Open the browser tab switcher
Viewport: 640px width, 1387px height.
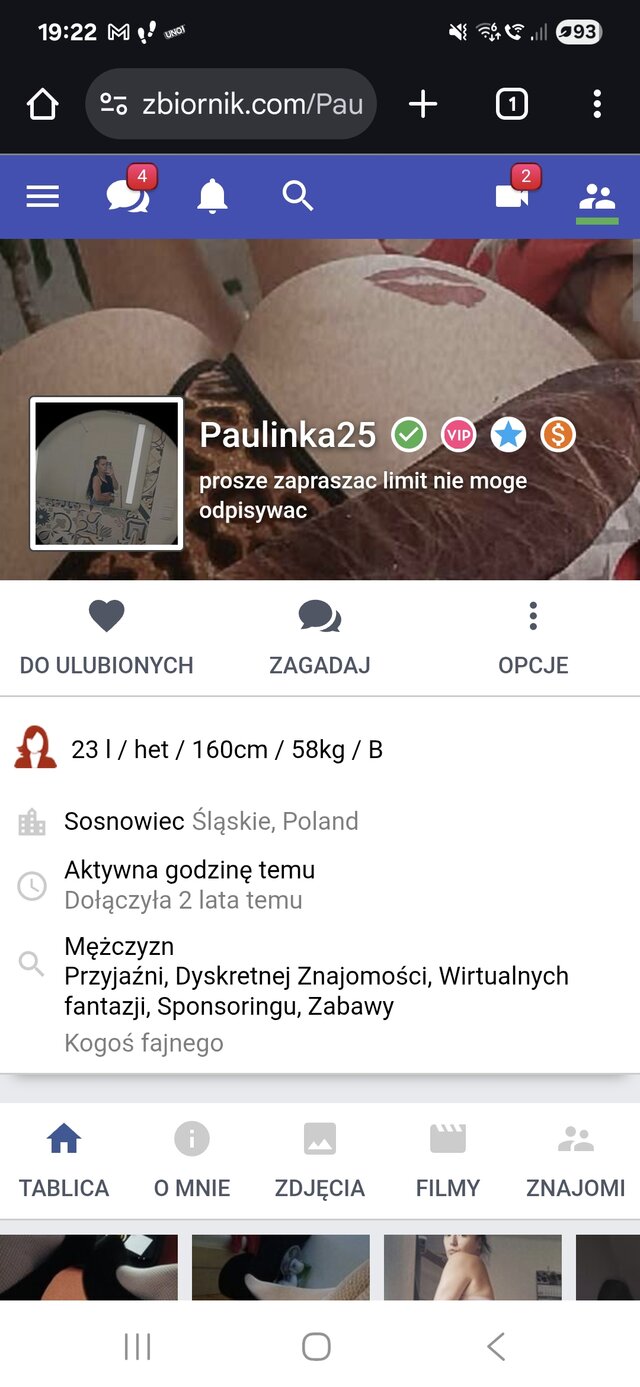click(x=511, y=104)
